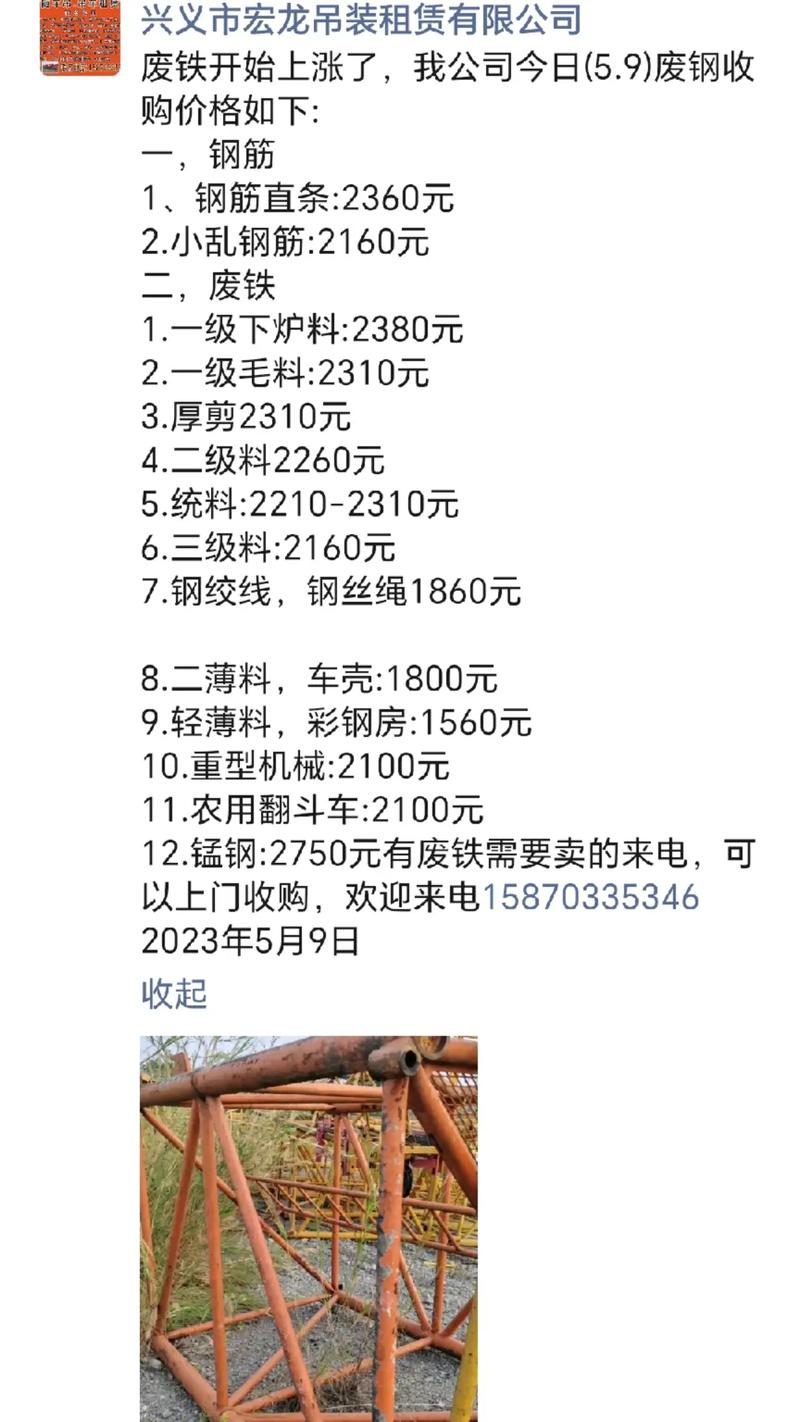Screen dimensions: 800x1422
Task: Select the 钢筋直条 price line
Action: (295, 198)
